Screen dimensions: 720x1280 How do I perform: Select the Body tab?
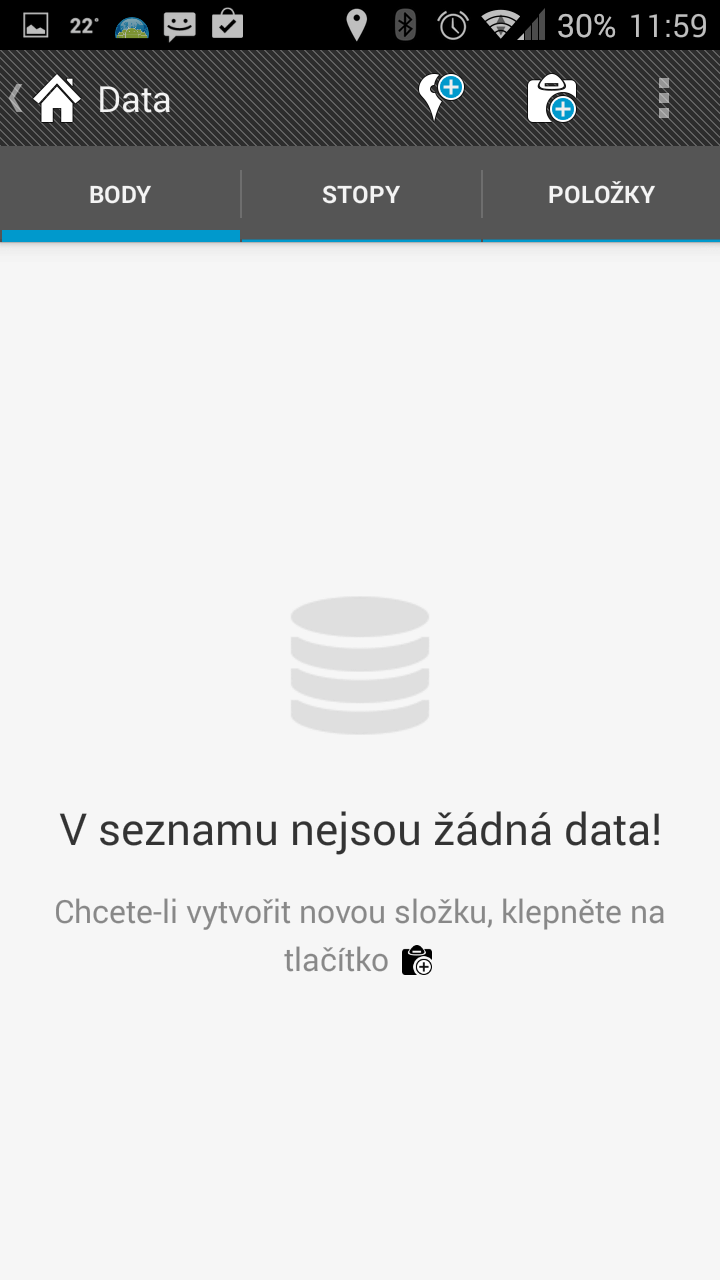(120, 195)
